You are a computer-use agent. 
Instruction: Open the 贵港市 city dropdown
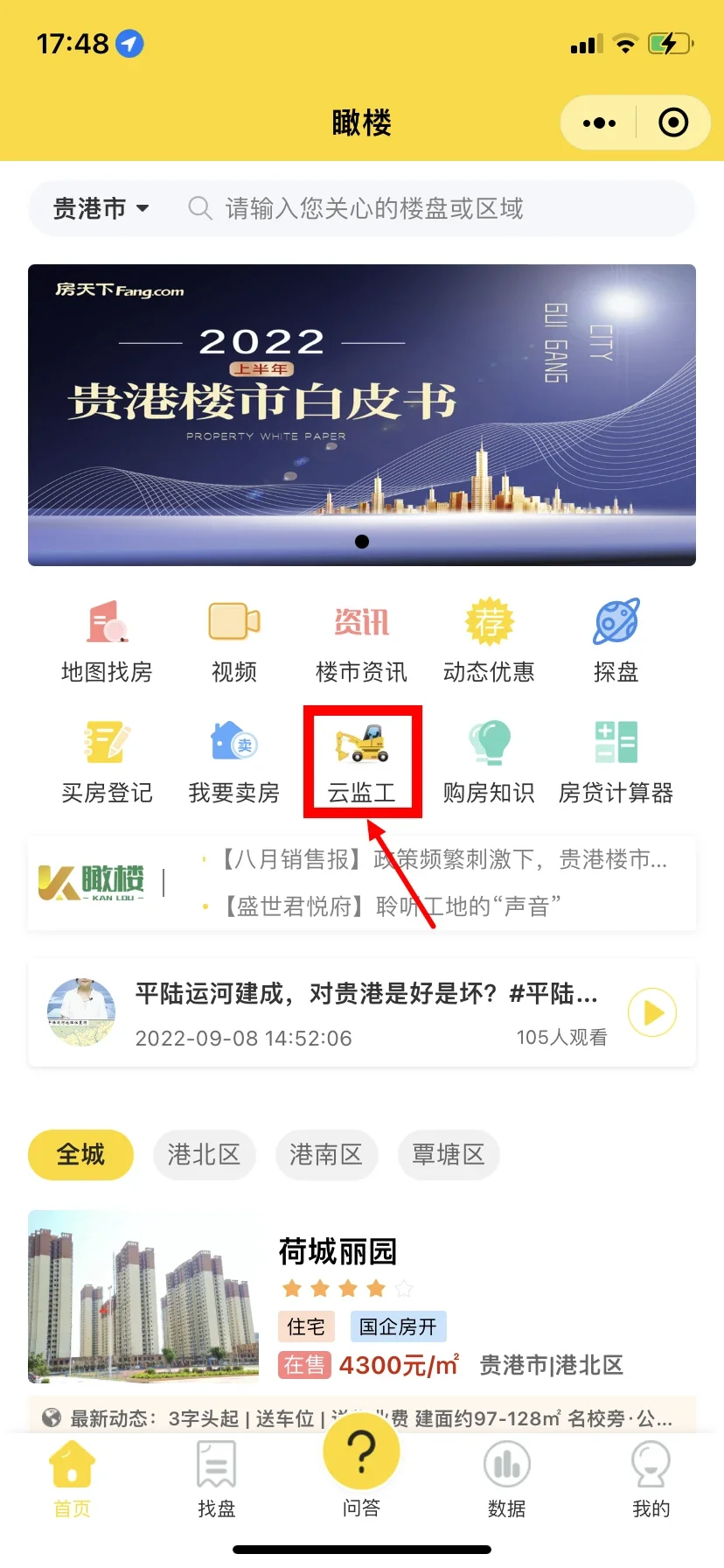click(x=101, y=208)
